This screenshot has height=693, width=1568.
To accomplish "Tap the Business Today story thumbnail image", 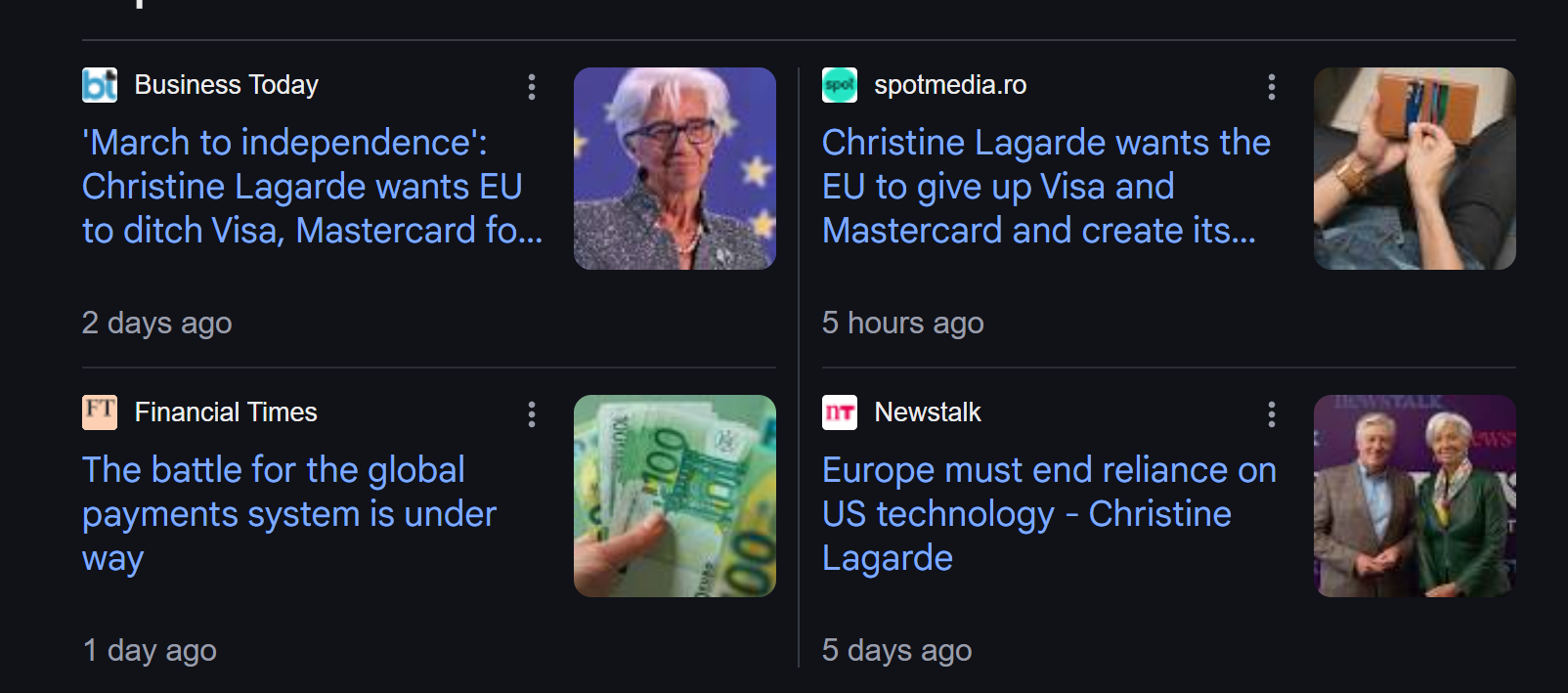I will click(x=675, y=168).
